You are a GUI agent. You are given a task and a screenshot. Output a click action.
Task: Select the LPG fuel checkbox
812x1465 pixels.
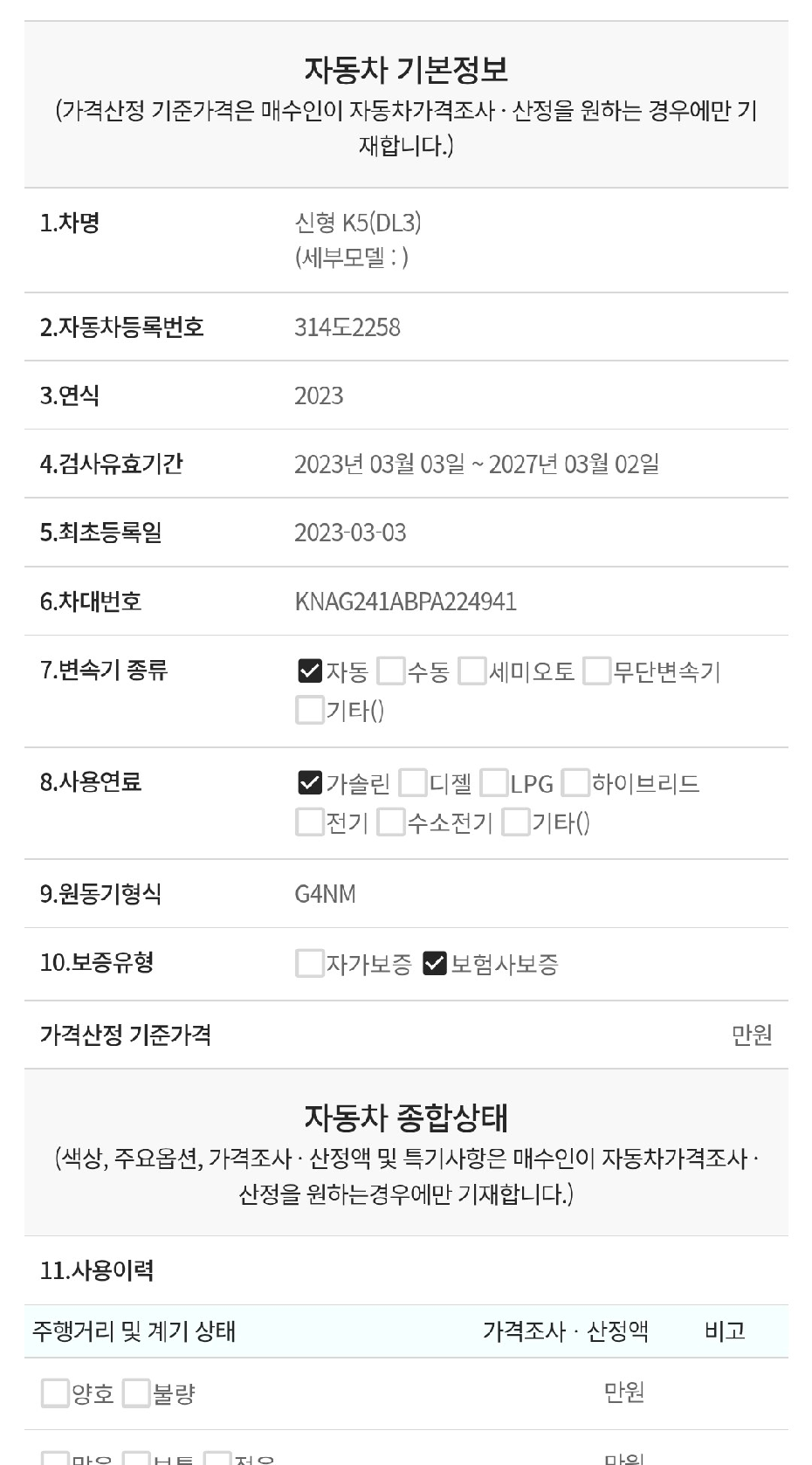tap(494, 782)
